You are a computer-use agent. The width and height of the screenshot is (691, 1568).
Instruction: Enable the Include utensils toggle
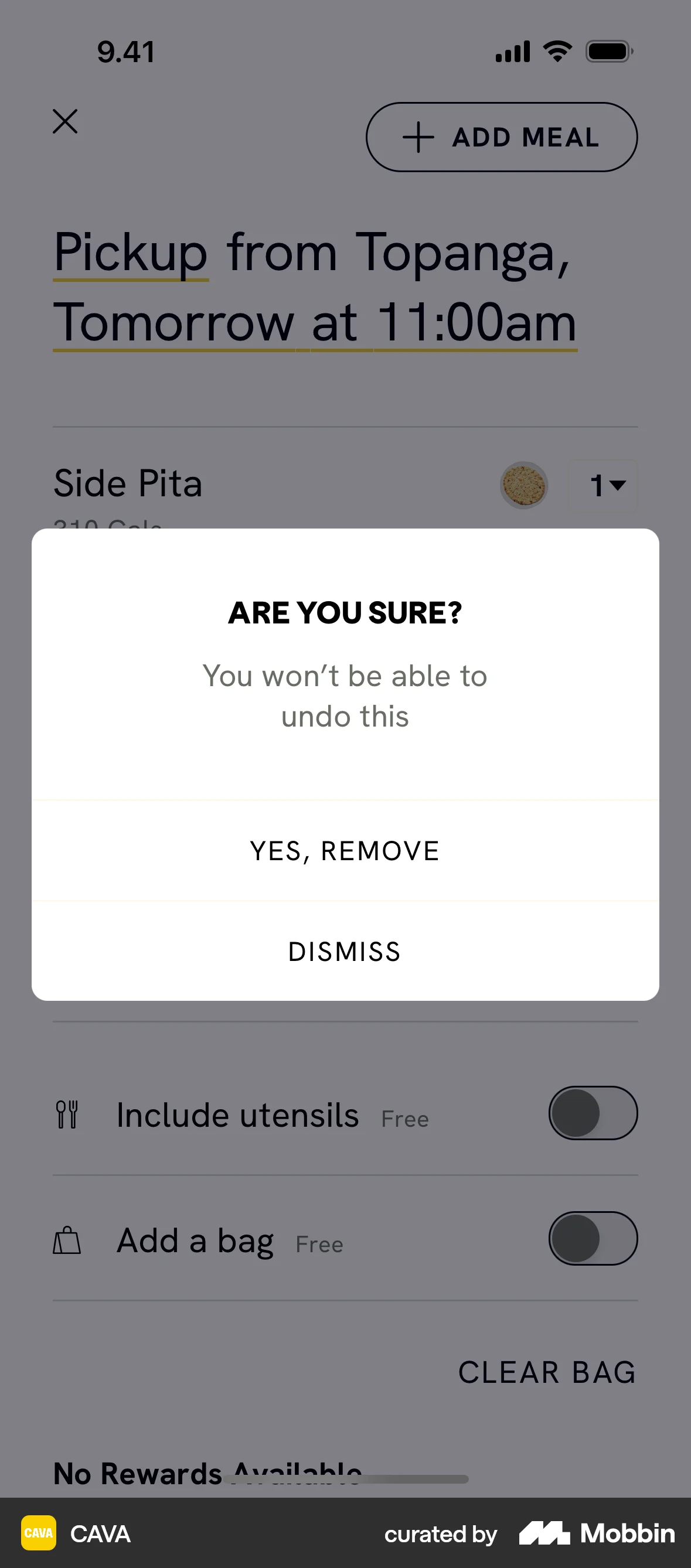click(593, 1112)
